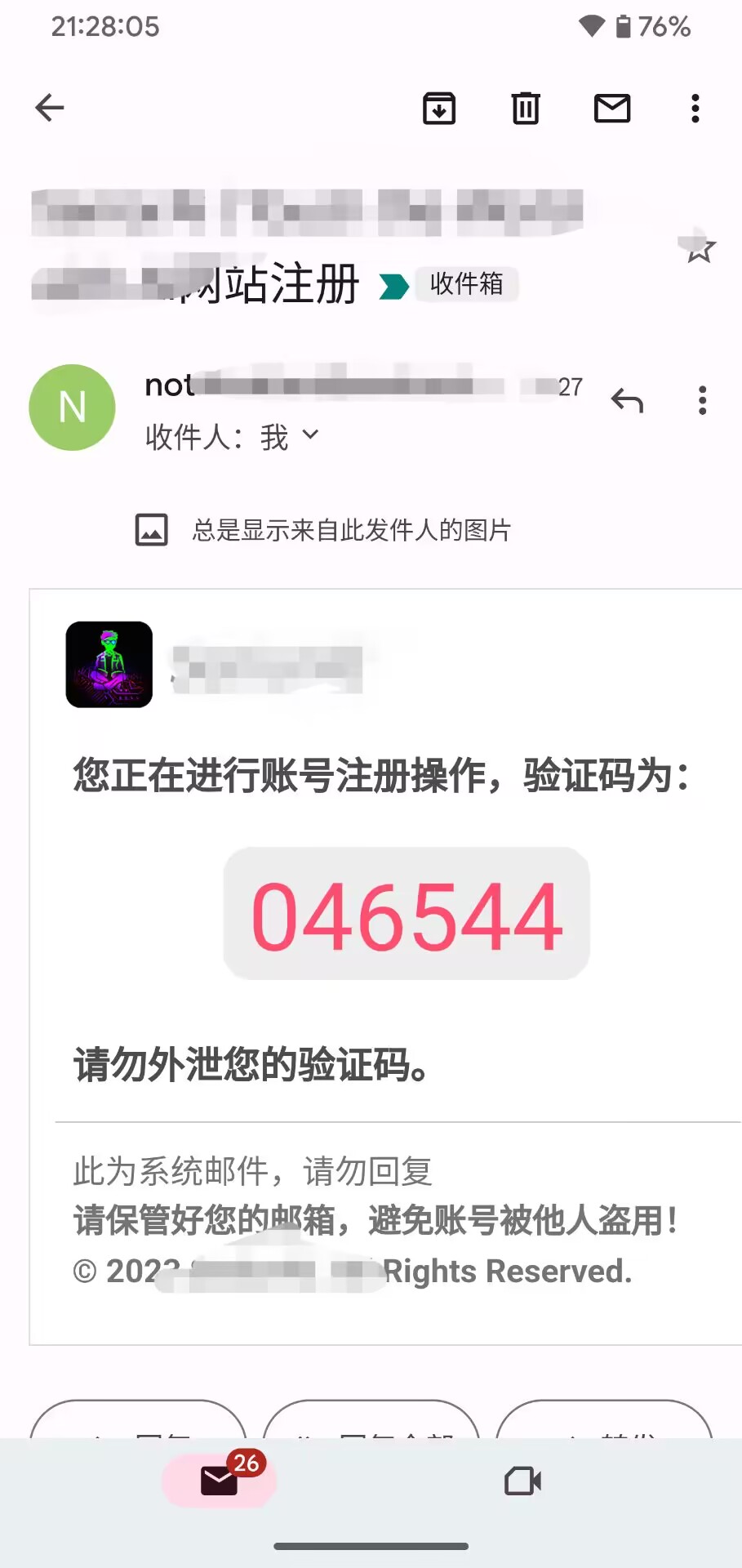The image size is (742, 1568).
Task: Tap the 收件箱 label chip
Action: [466, 284]
